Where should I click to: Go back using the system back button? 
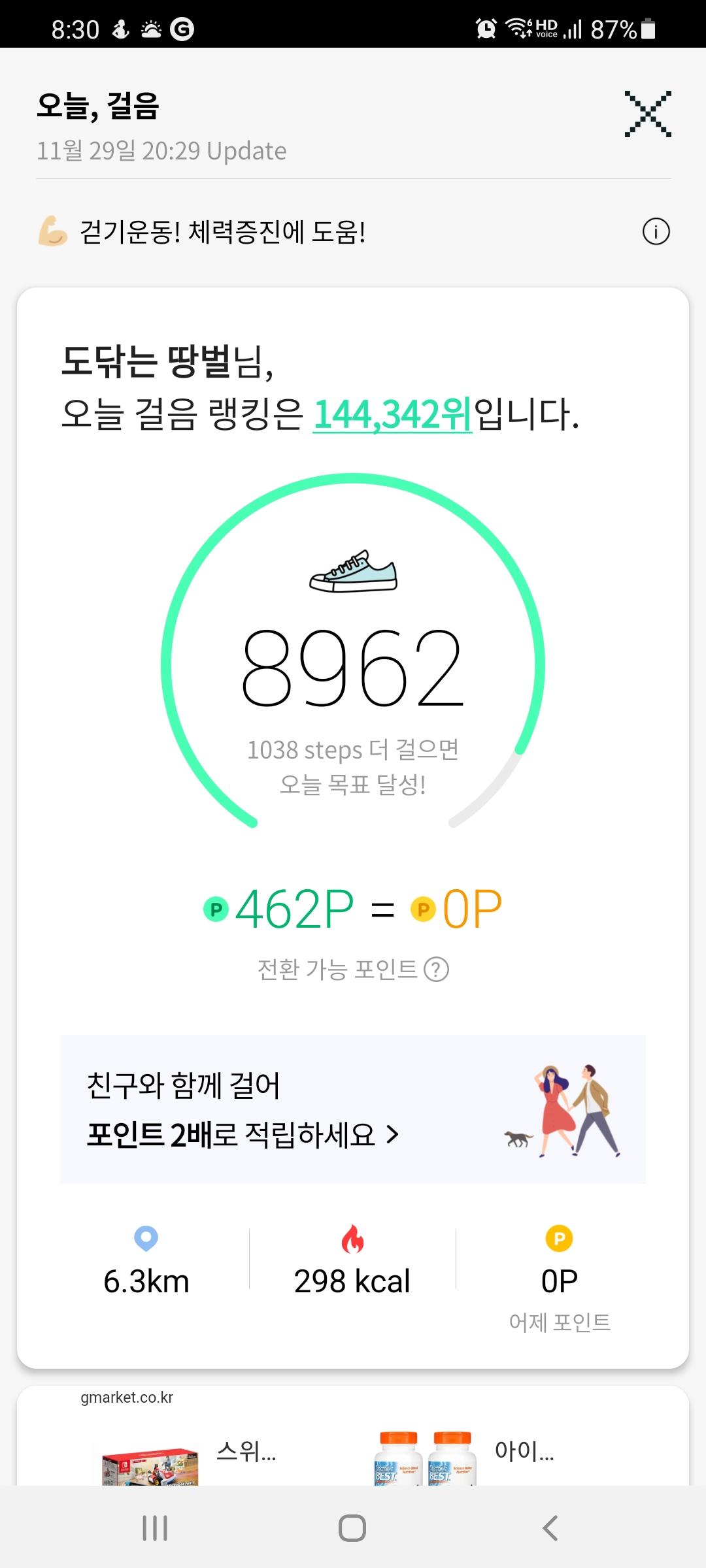(x=550, y=1528)
